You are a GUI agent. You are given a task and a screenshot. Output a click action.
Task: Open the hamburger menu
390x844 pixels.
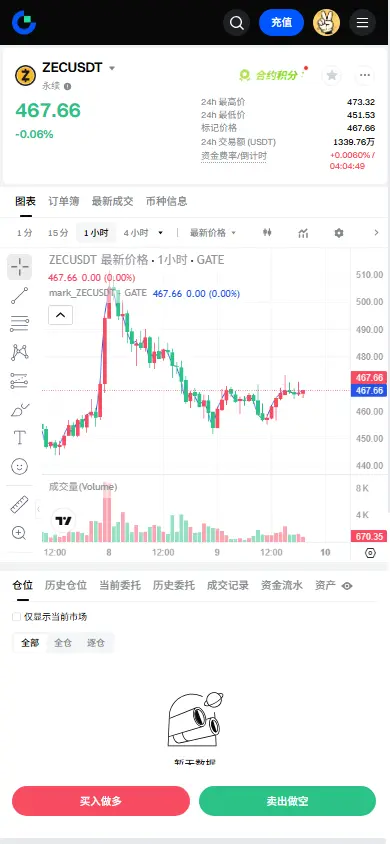coord(363,23)
